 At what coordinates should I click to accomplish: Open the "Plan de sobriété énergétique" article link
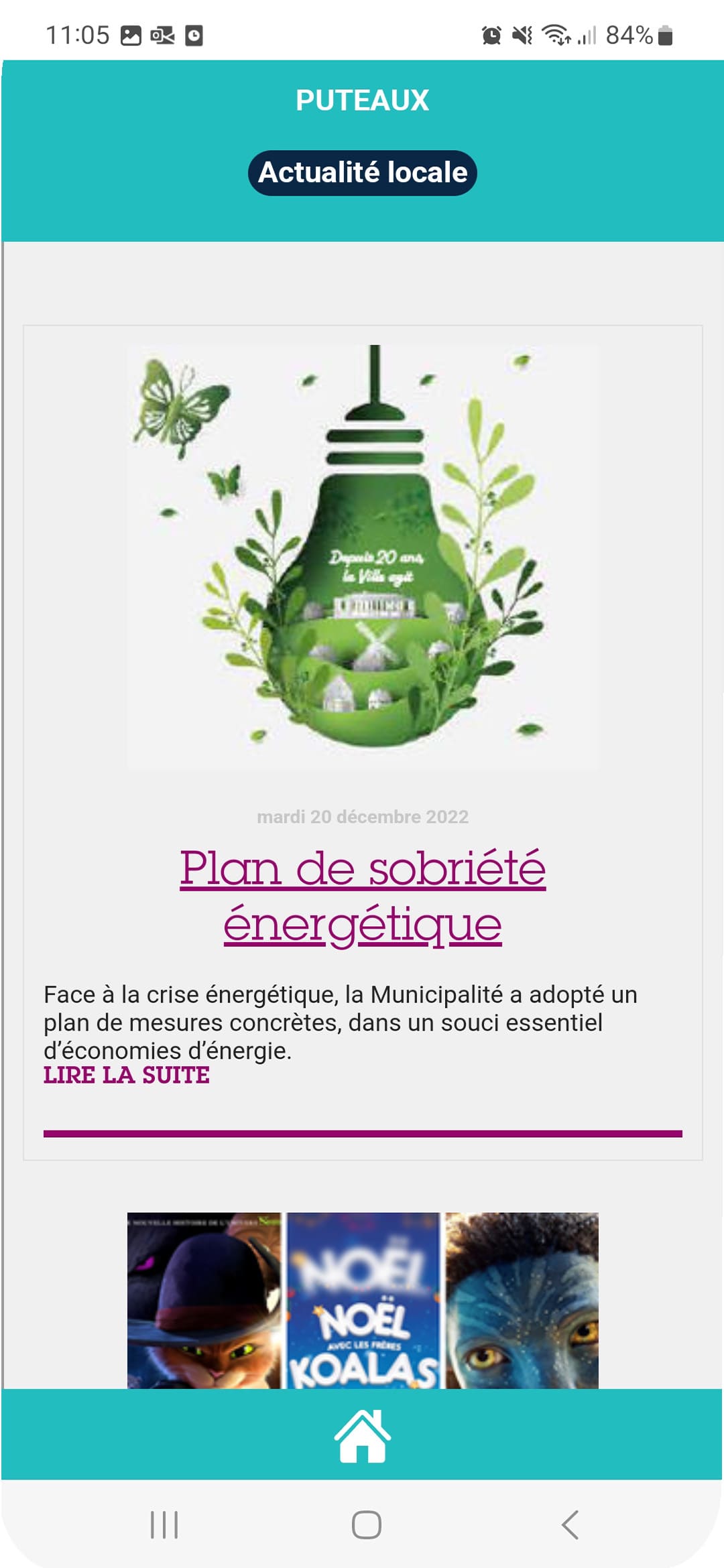[x=362, y=896]
